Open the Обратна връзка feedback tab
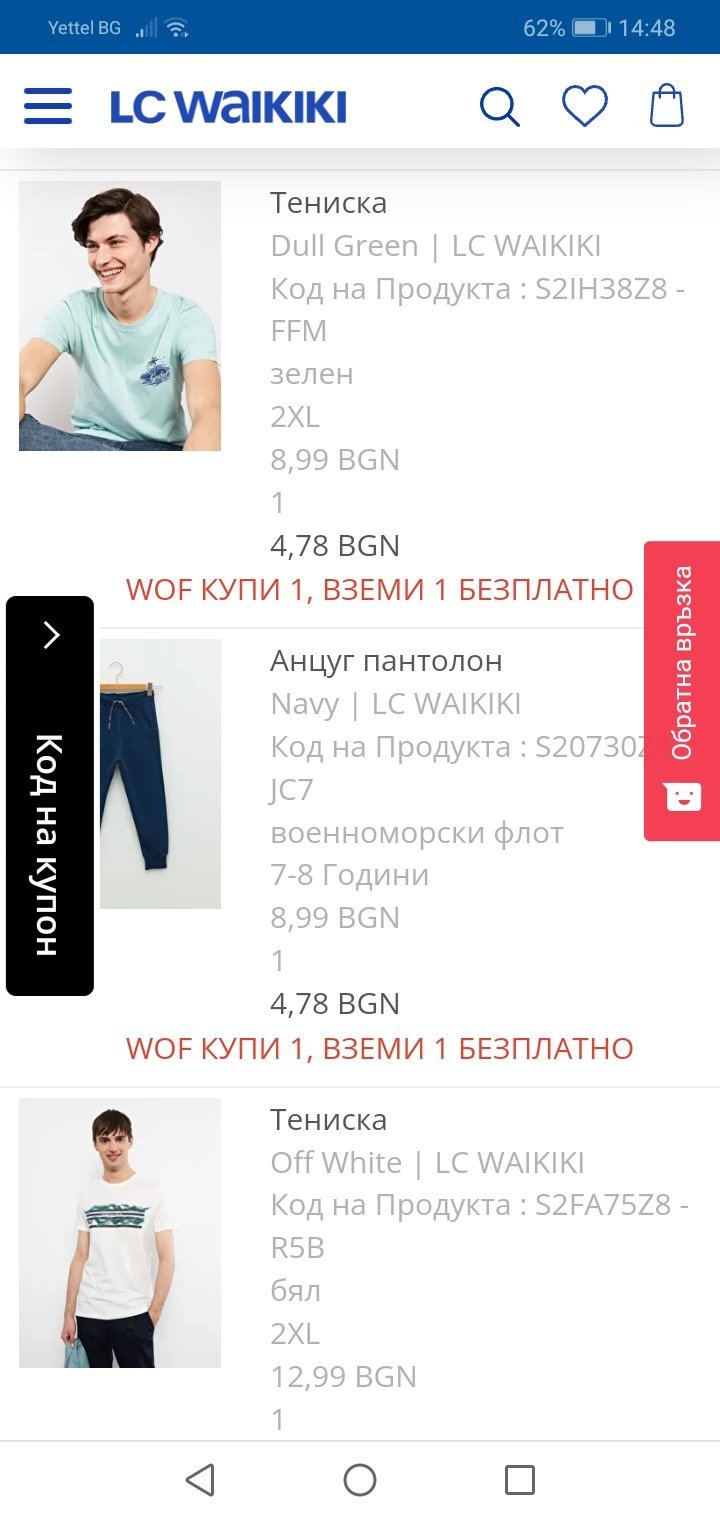 coord(682,690)
